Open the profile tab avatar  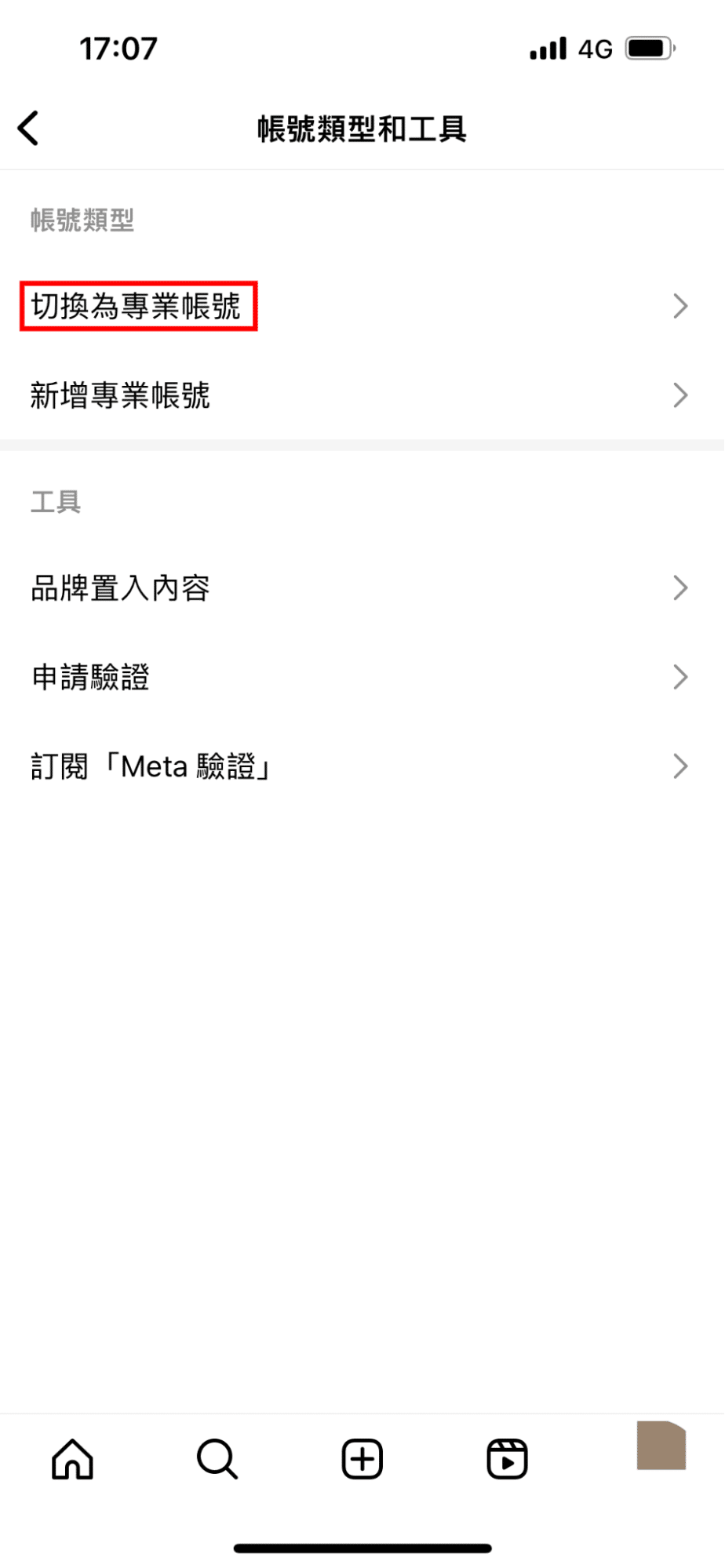661,1445
